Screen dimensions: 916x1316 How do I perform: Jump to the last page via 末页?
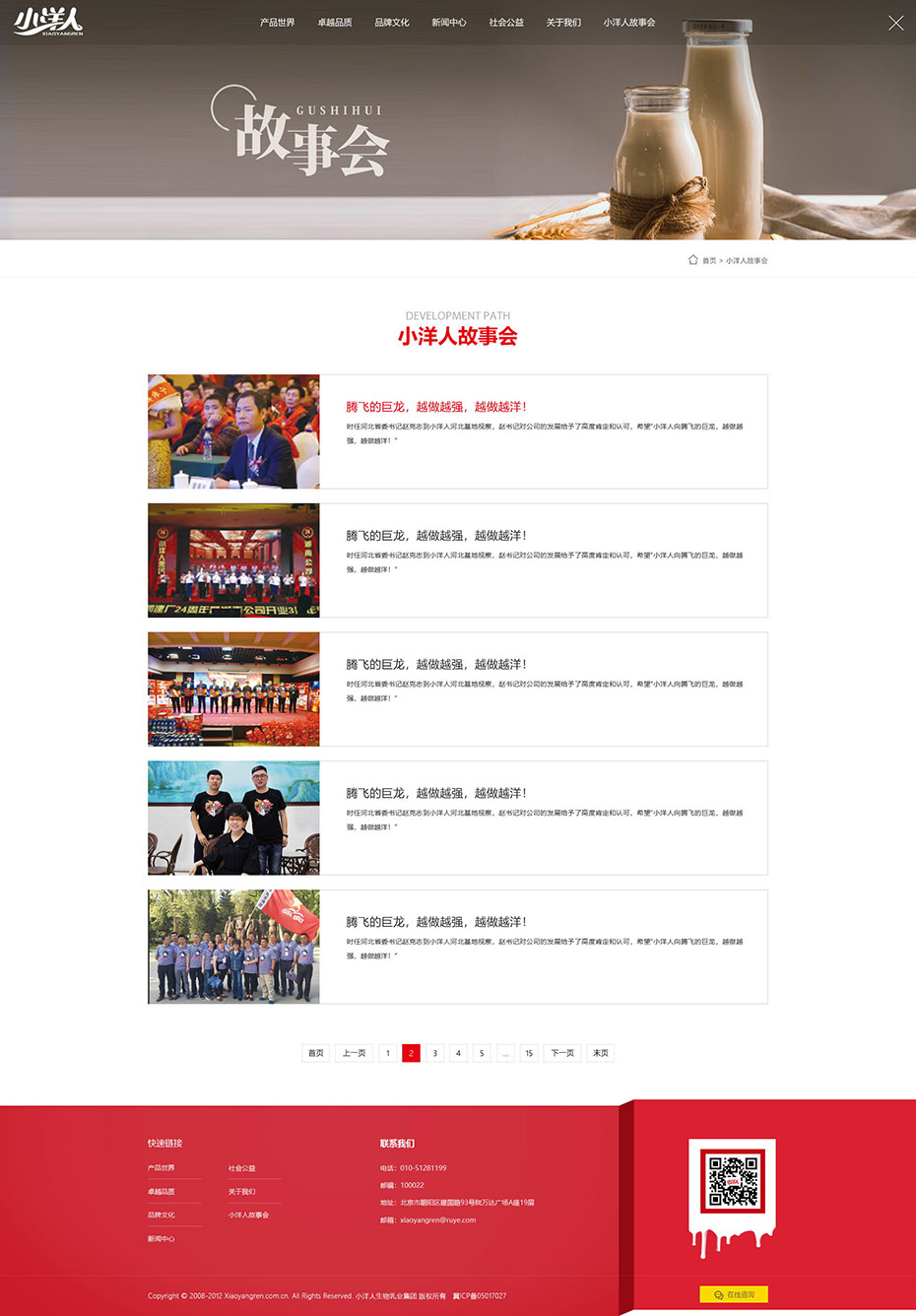tap(601, 1053)
